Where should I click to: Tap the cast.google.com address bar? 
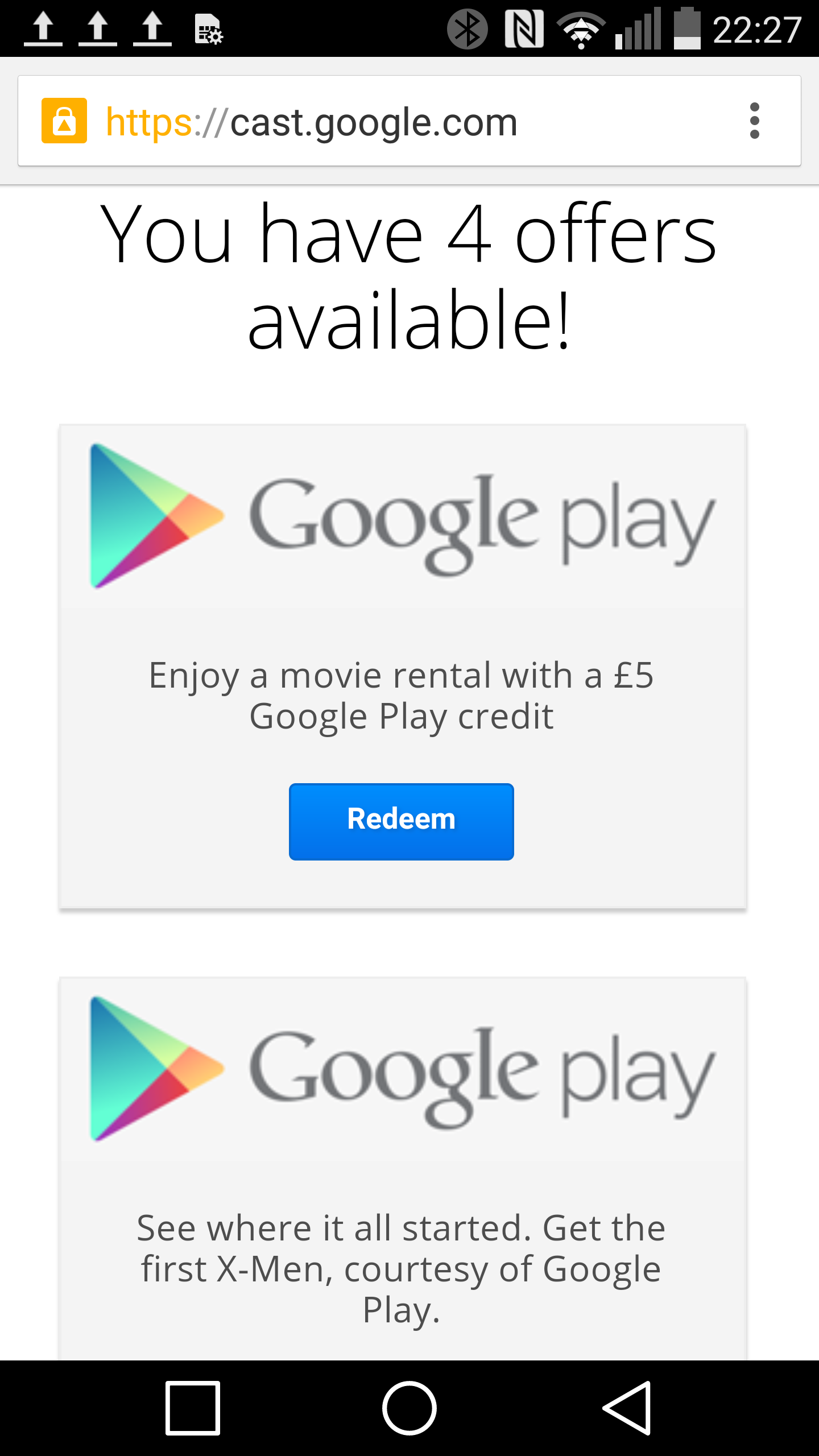tap(409, 121)
